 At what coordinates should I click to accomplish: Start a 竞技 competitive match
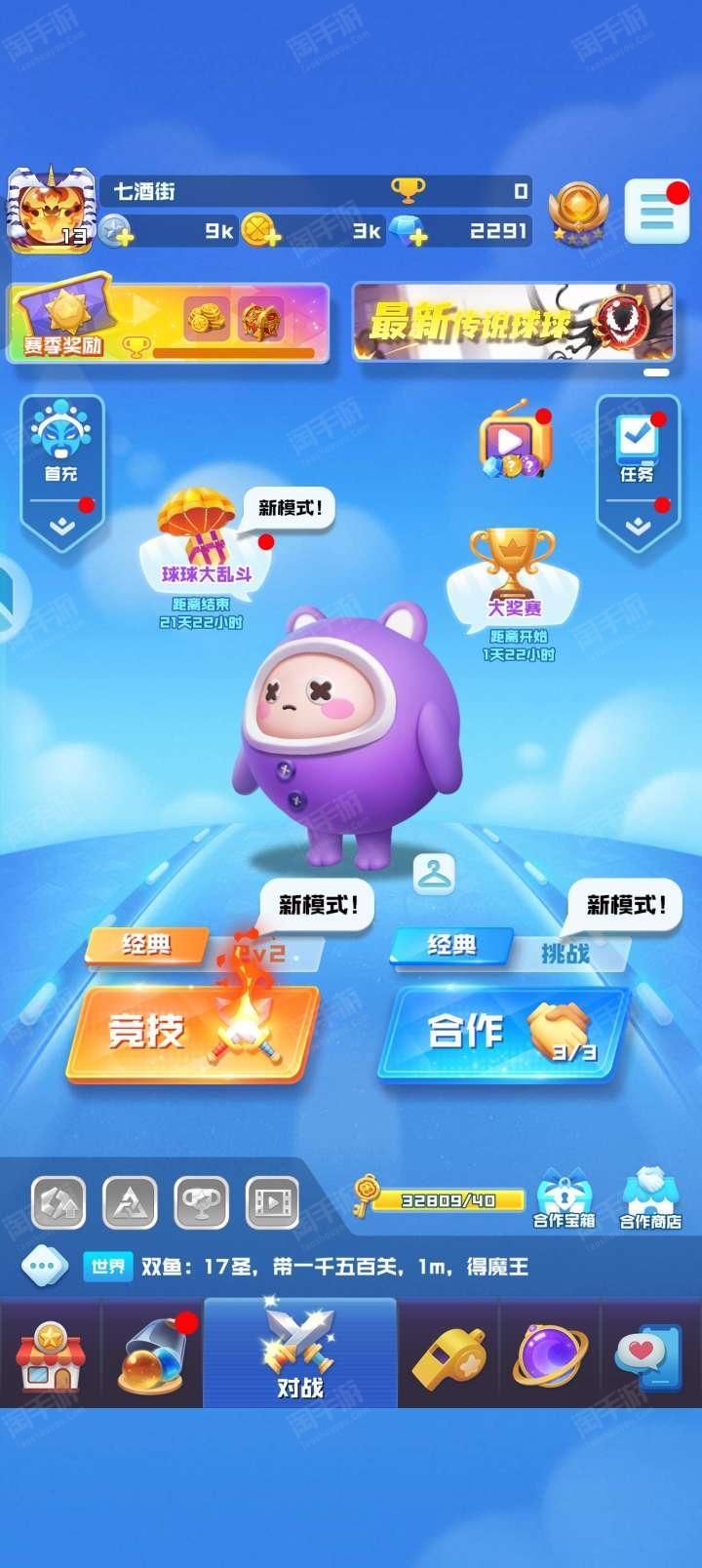pos(192,1034)
